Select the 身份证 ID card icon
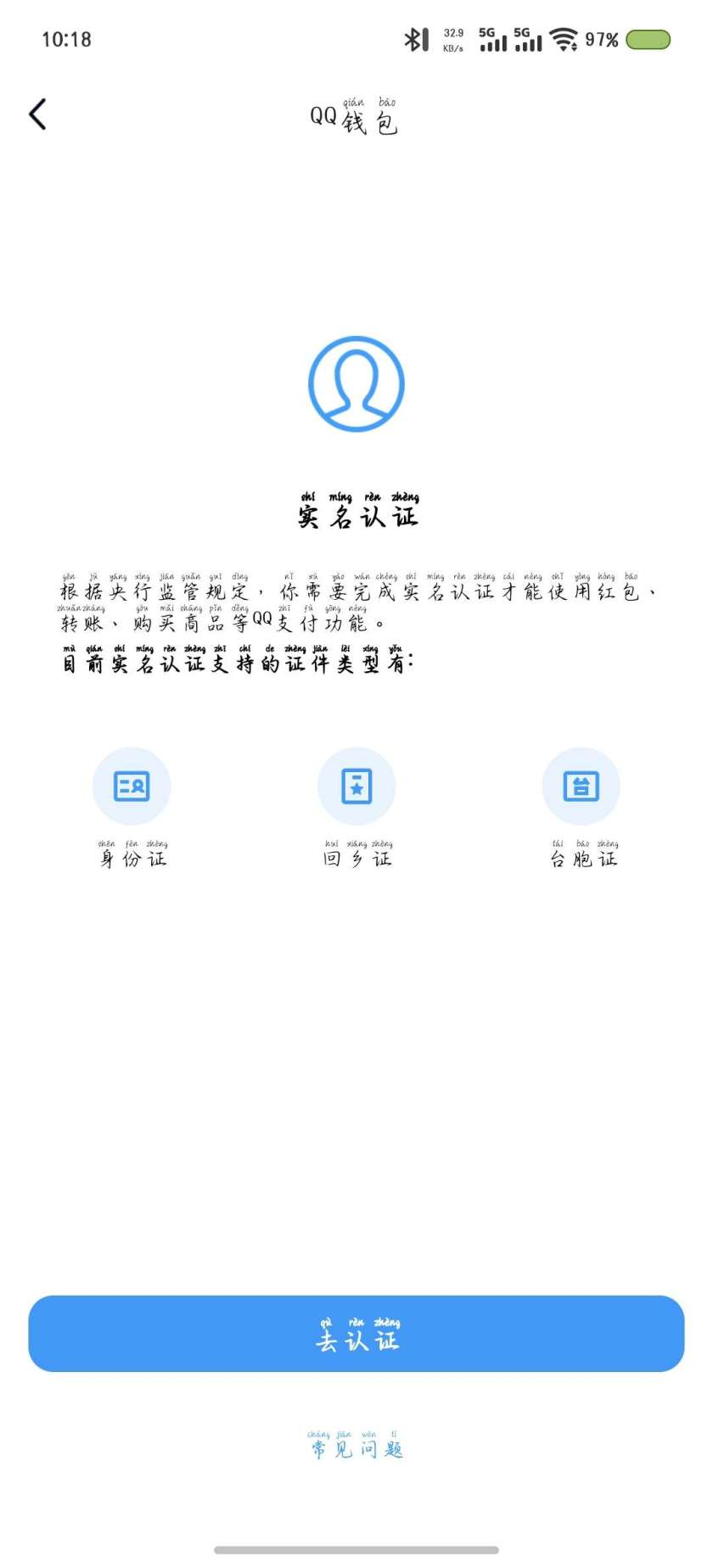713x1568 pixels. tap(132, 786)
